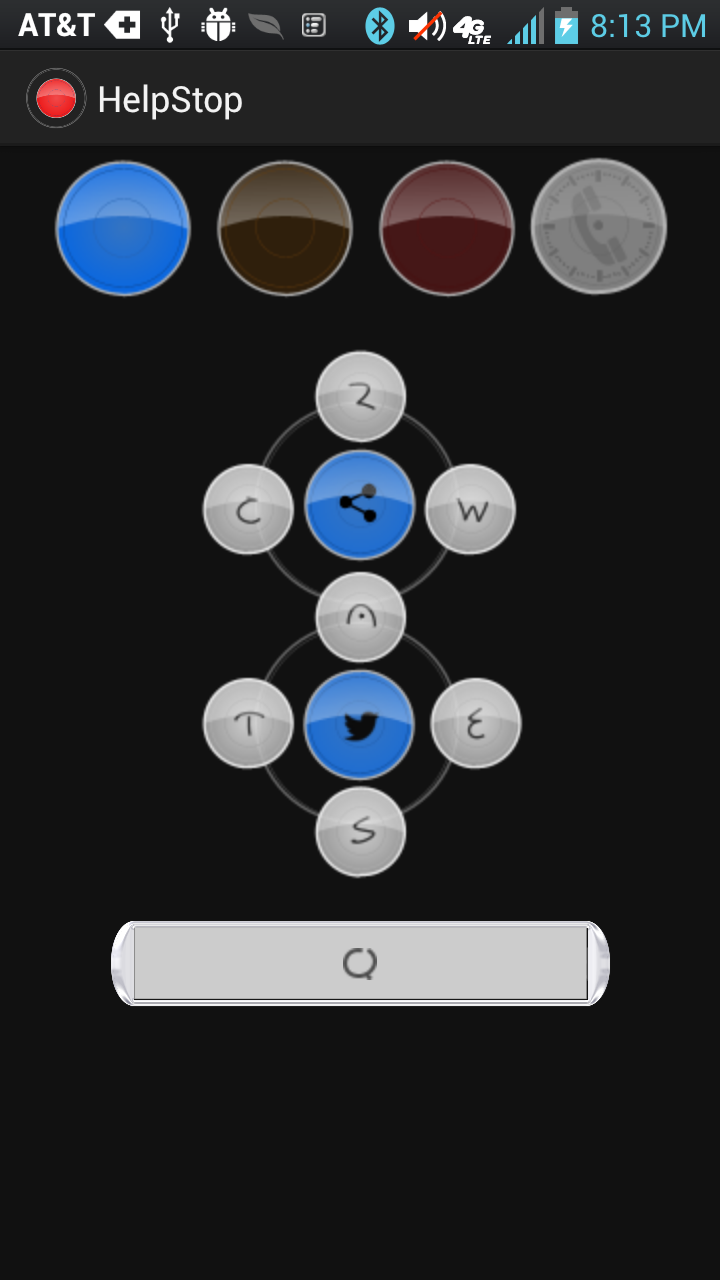
Task: Tap the blue Twitter bird button
Action: [359, 724]
